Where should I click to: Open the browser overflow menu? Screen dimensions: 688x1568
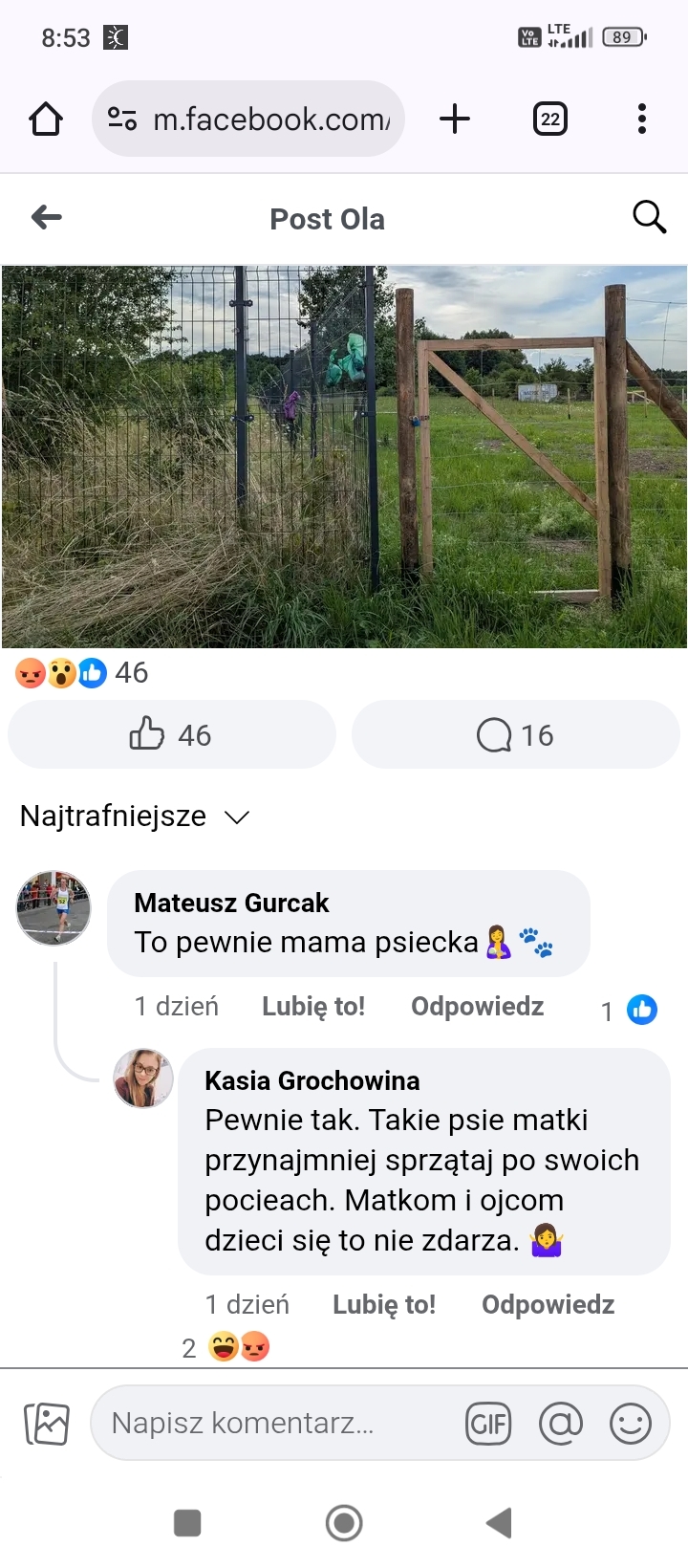[x=642, y=120]
